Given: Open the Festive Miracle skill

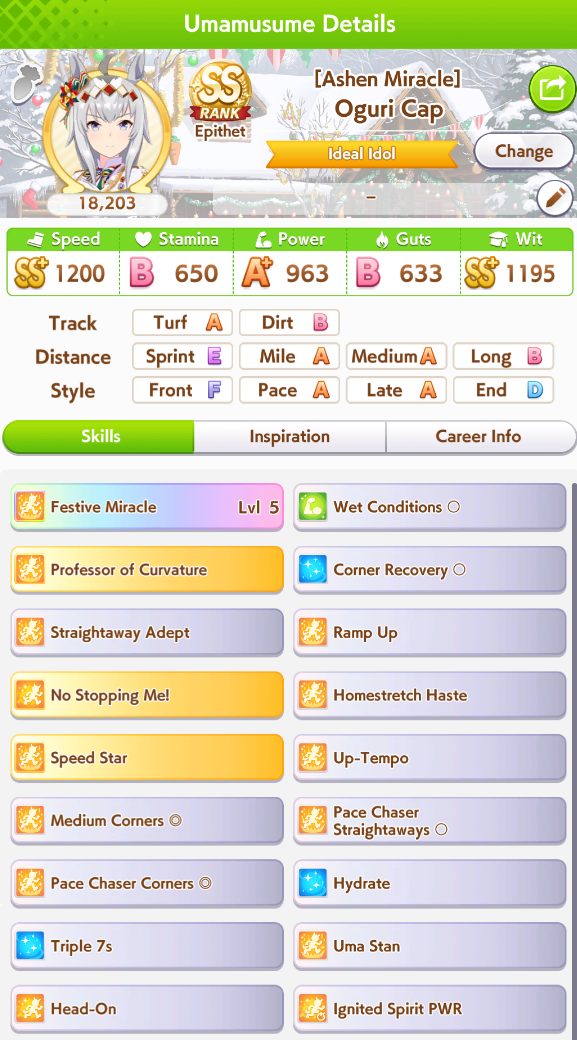Looking at the screenshot, I should [x=147, y=507].
